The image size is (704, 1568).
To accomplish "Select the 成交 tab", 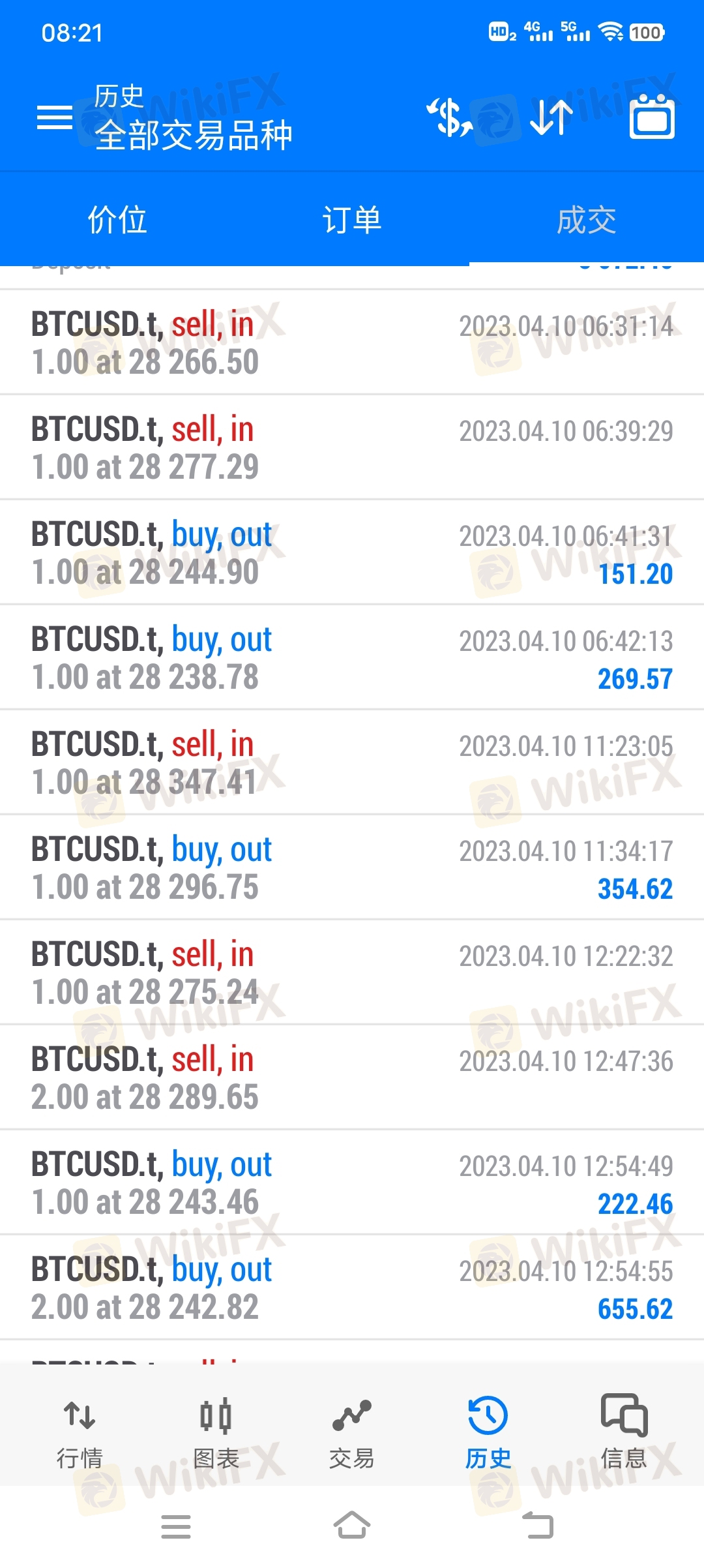I will pos(587,220).
